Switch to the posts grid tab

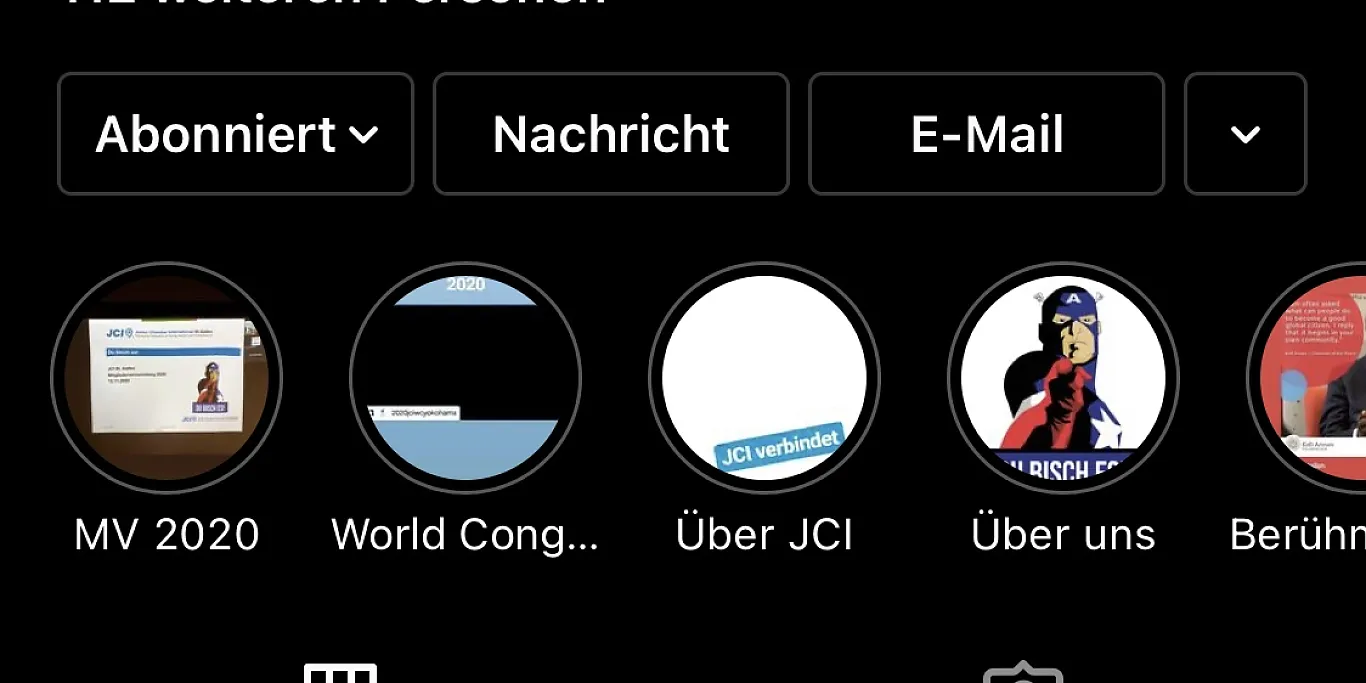pyautogui.click(x=340, y=674)
